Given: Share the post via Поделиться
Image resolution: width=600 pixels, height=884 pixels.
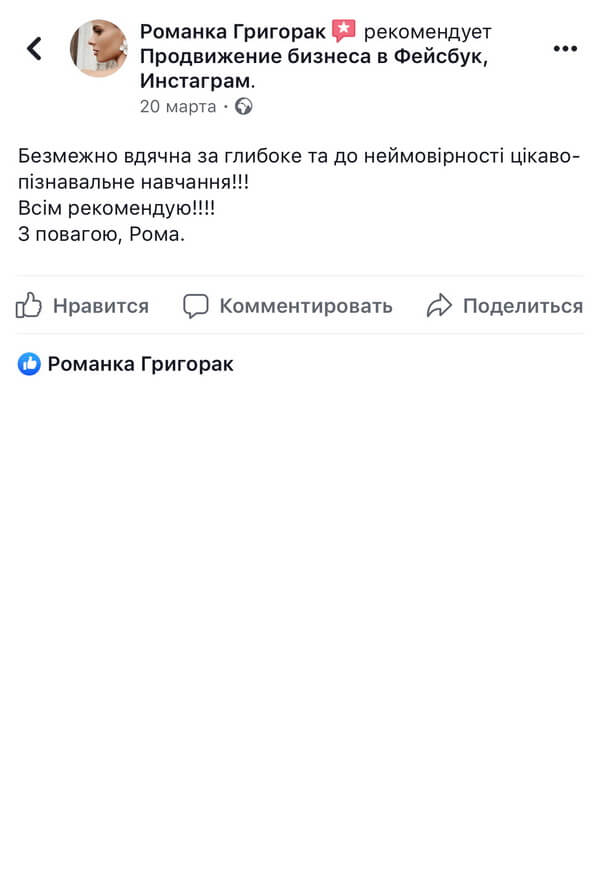Looking at the screenshot, I should click(x=504, y=306).
